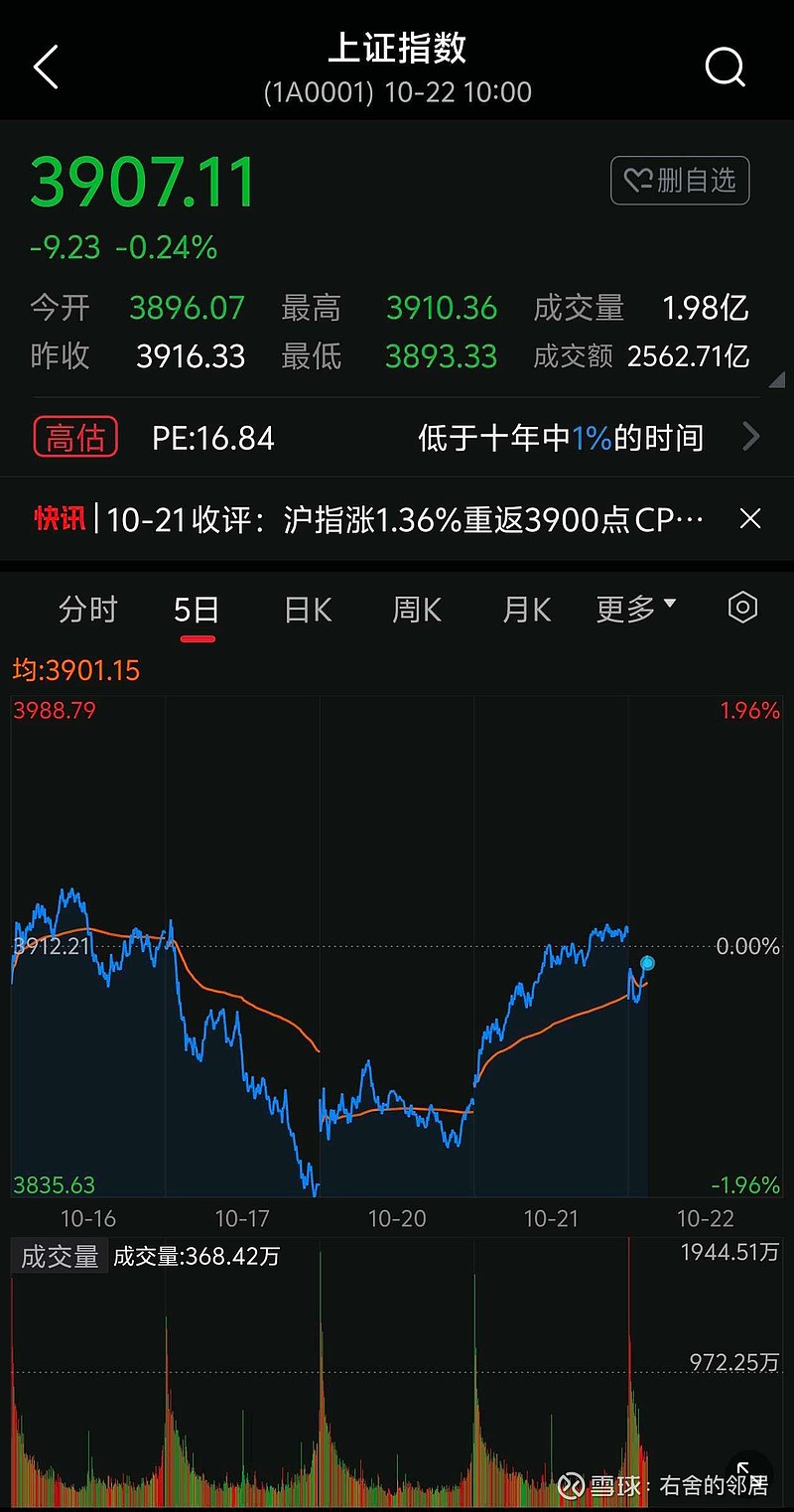Viewport: 794px width, 1512px height.
Task: Open the search icon
Action: tap(725, 68)
